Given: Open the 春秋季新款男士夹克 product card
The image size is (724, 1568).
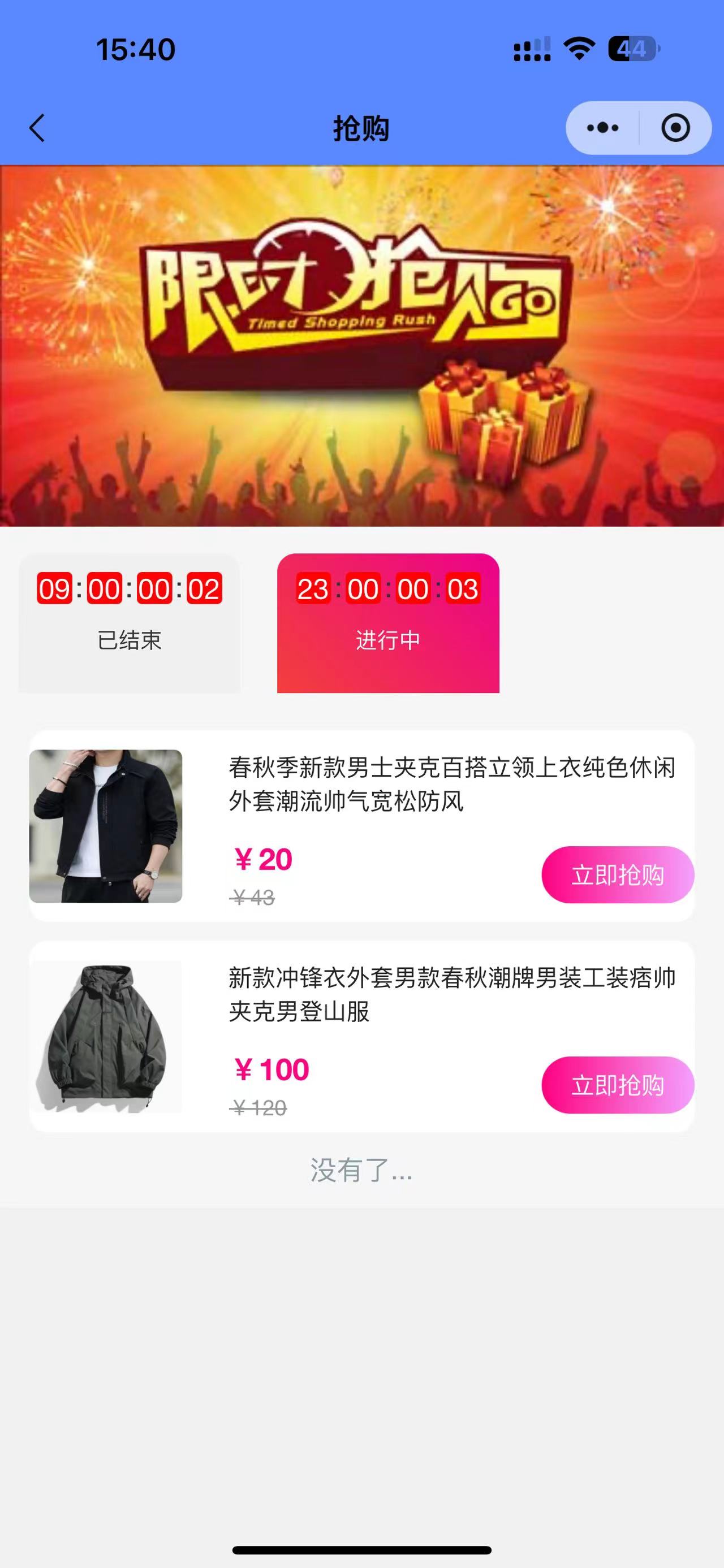Looking at the screenshot, I should coord(365,785).
